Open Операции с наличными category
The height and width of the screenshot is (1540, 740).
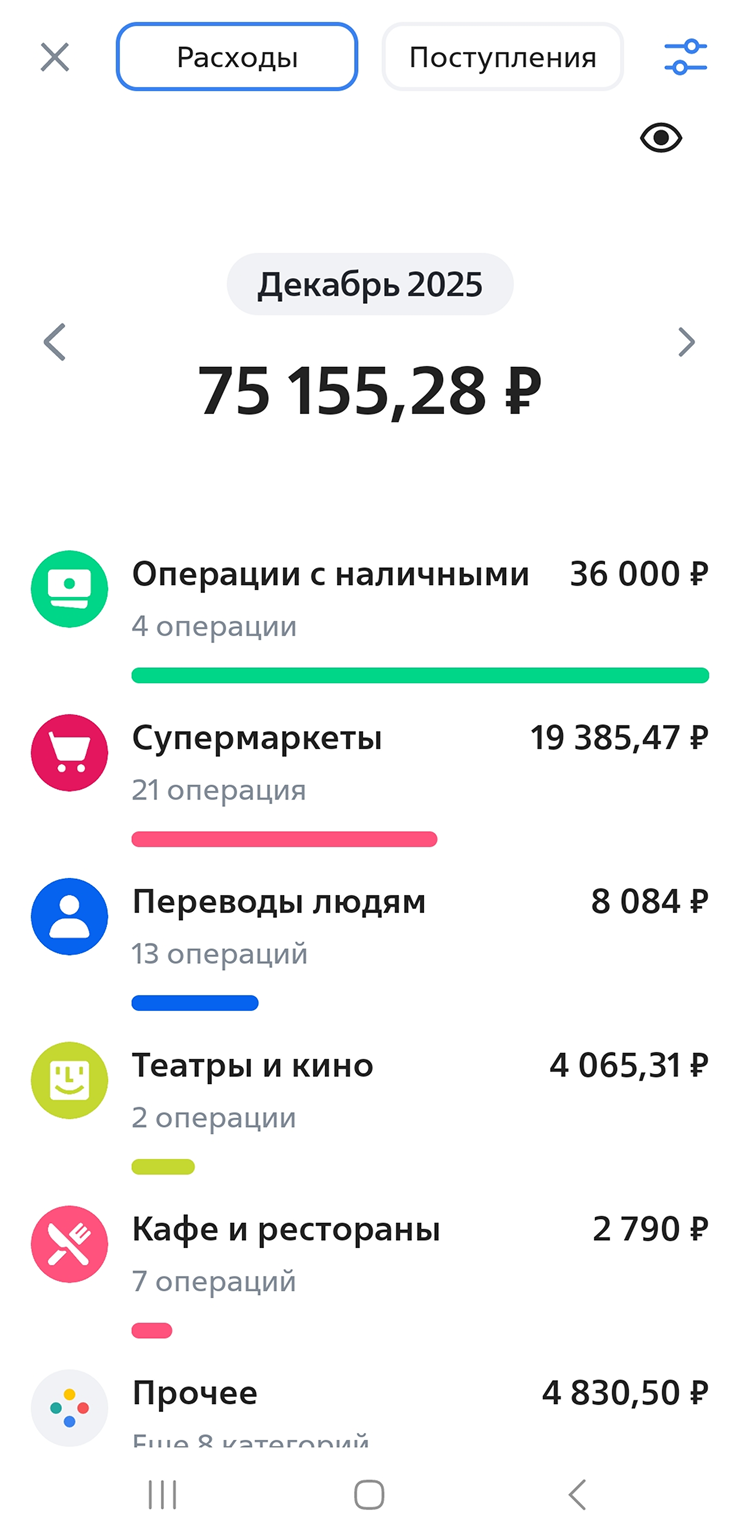coord(370,600)
